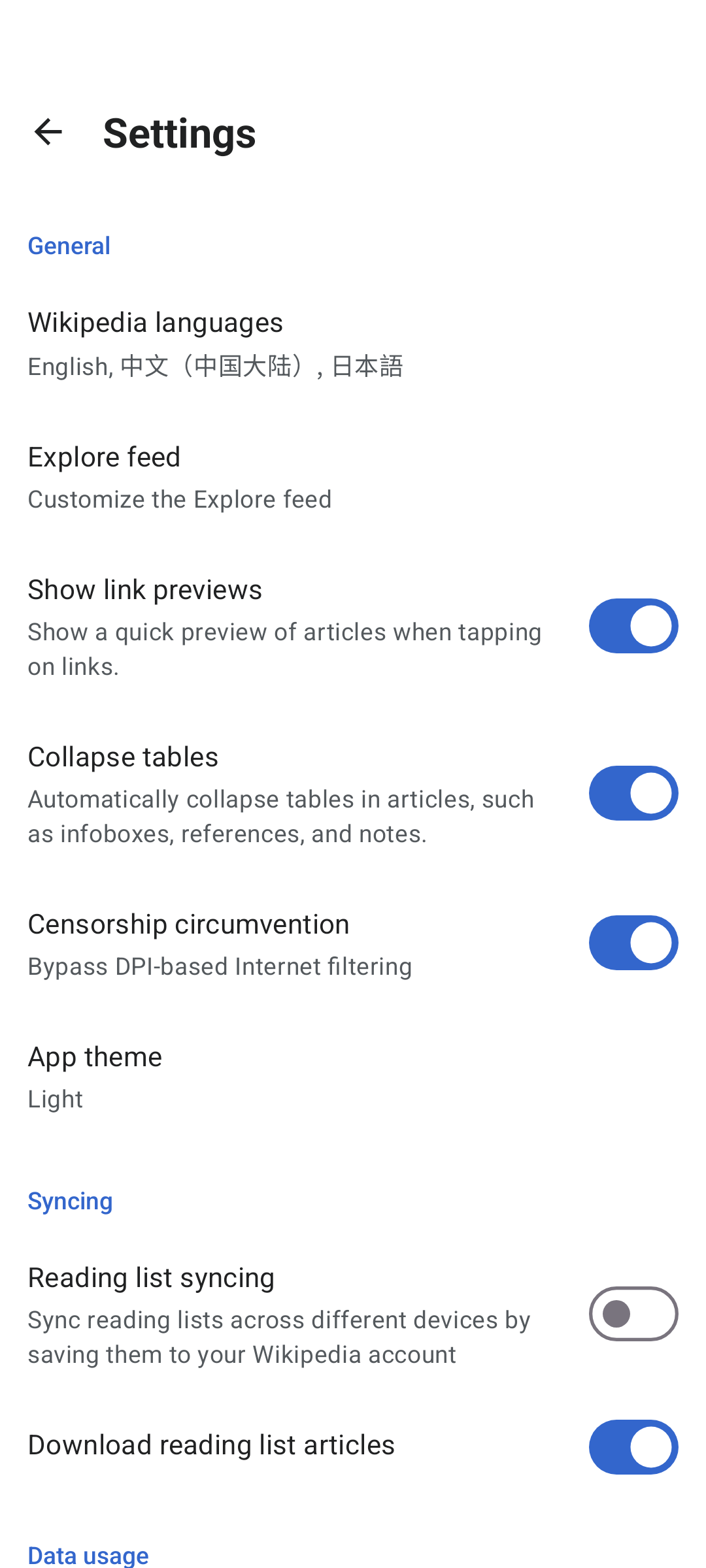Switch off Download reading list articles

coord(633,1447)
